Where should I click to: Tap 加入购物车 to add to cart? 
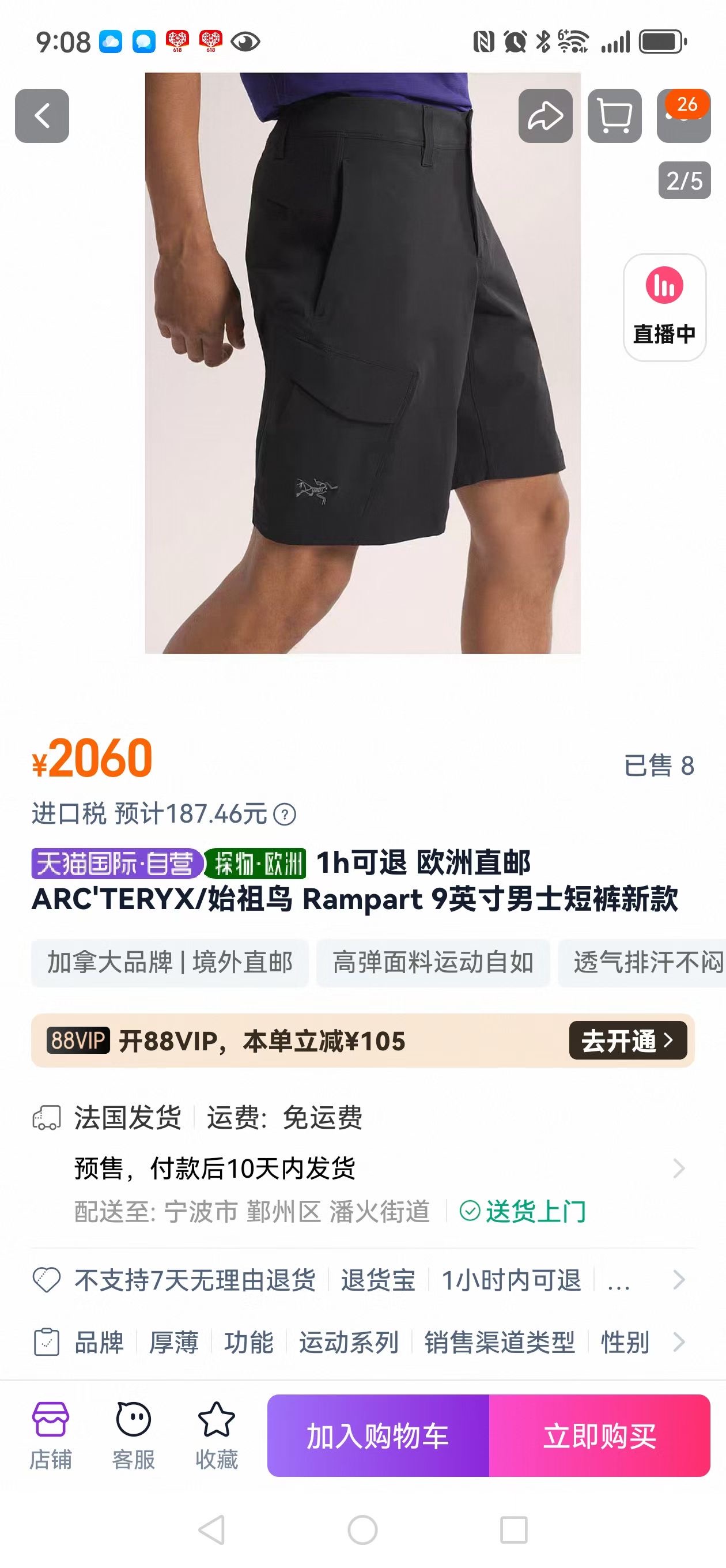click(x=378, y=1436)
